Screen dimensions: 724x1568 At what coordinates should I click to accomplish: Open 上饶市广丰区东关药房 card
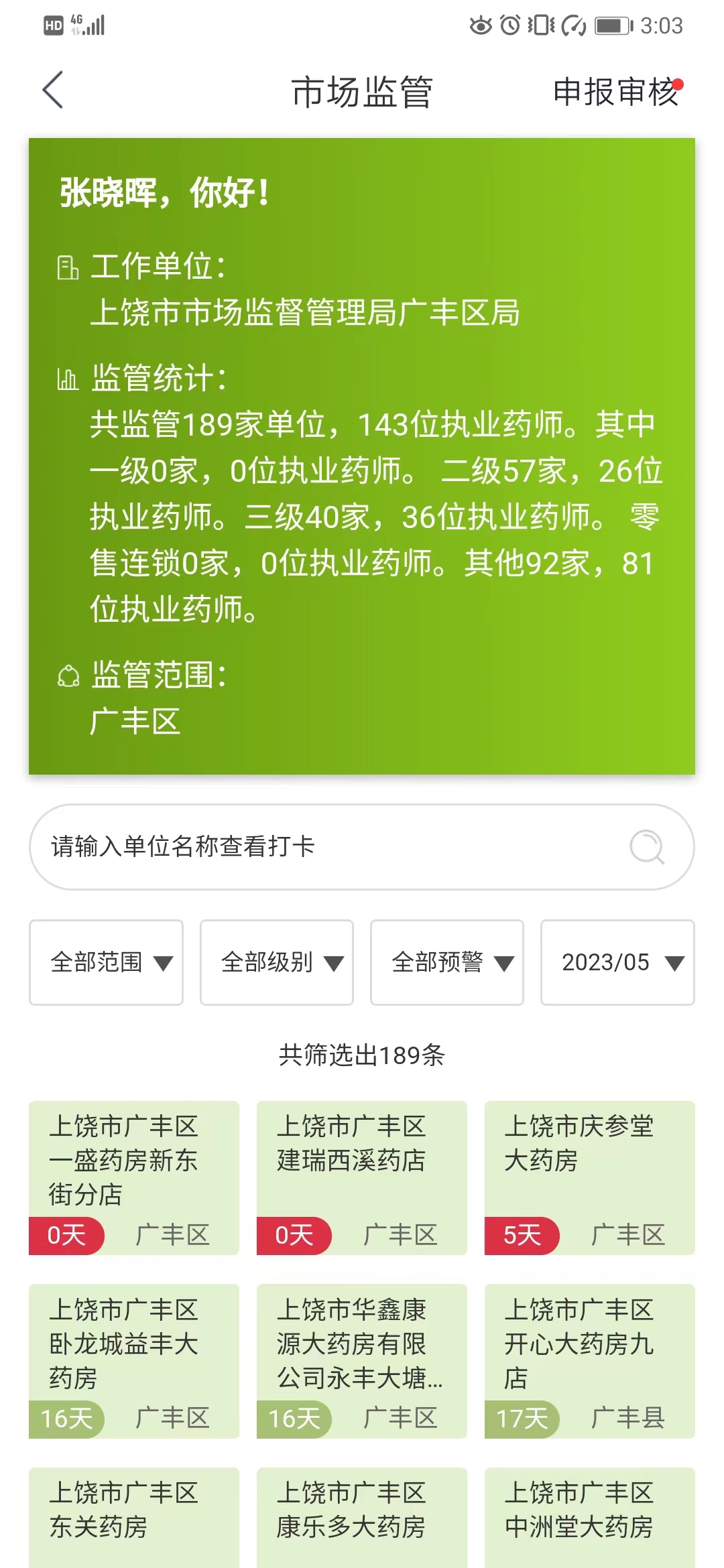pyautogui.click(x=134, y=1517)
